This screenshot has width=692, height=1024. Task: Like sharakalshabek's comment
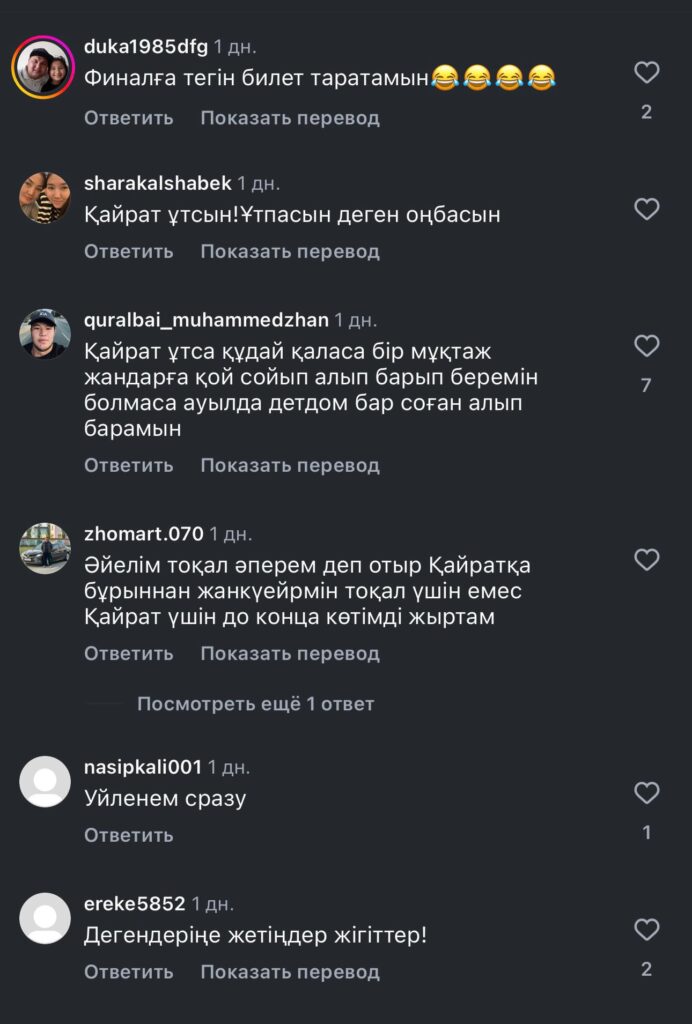point(647,209)
